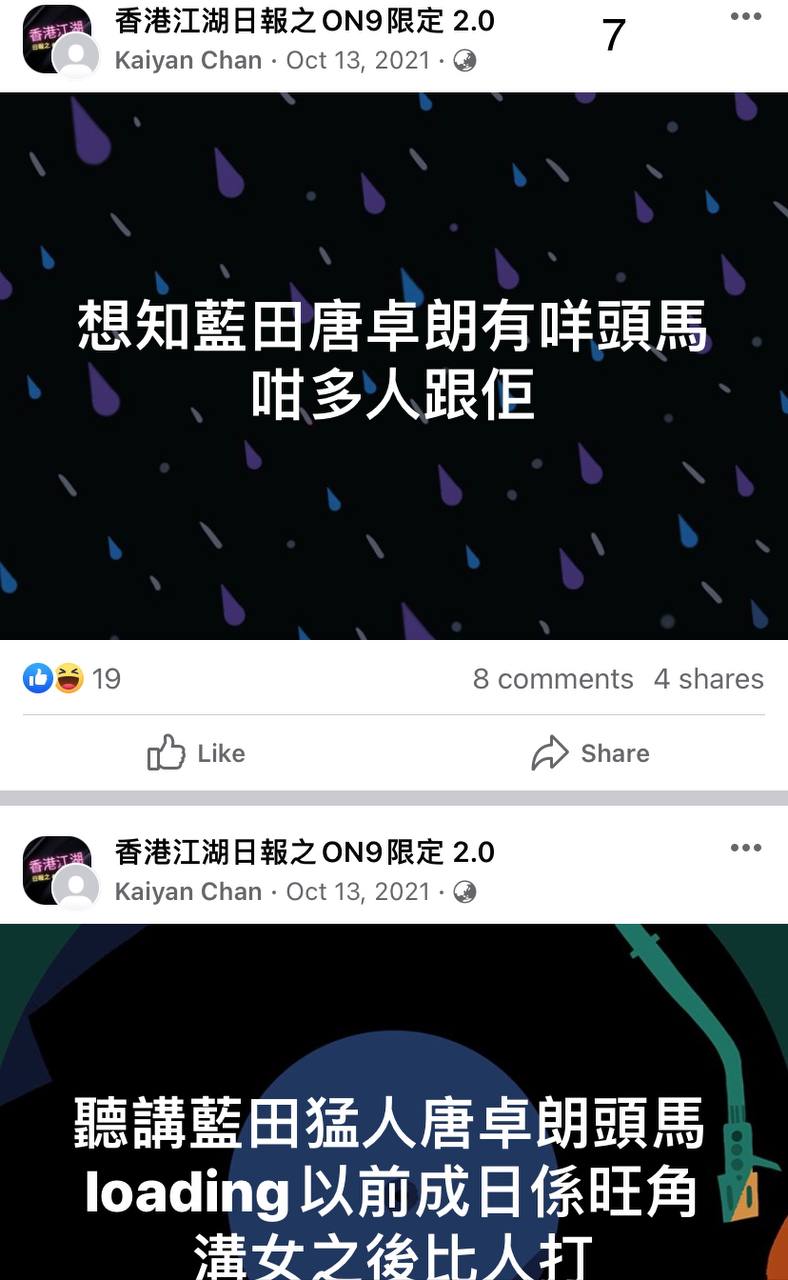The image size is (788, 1280).
Task: View the 8 comments on first post
Action: coord(552,679)
